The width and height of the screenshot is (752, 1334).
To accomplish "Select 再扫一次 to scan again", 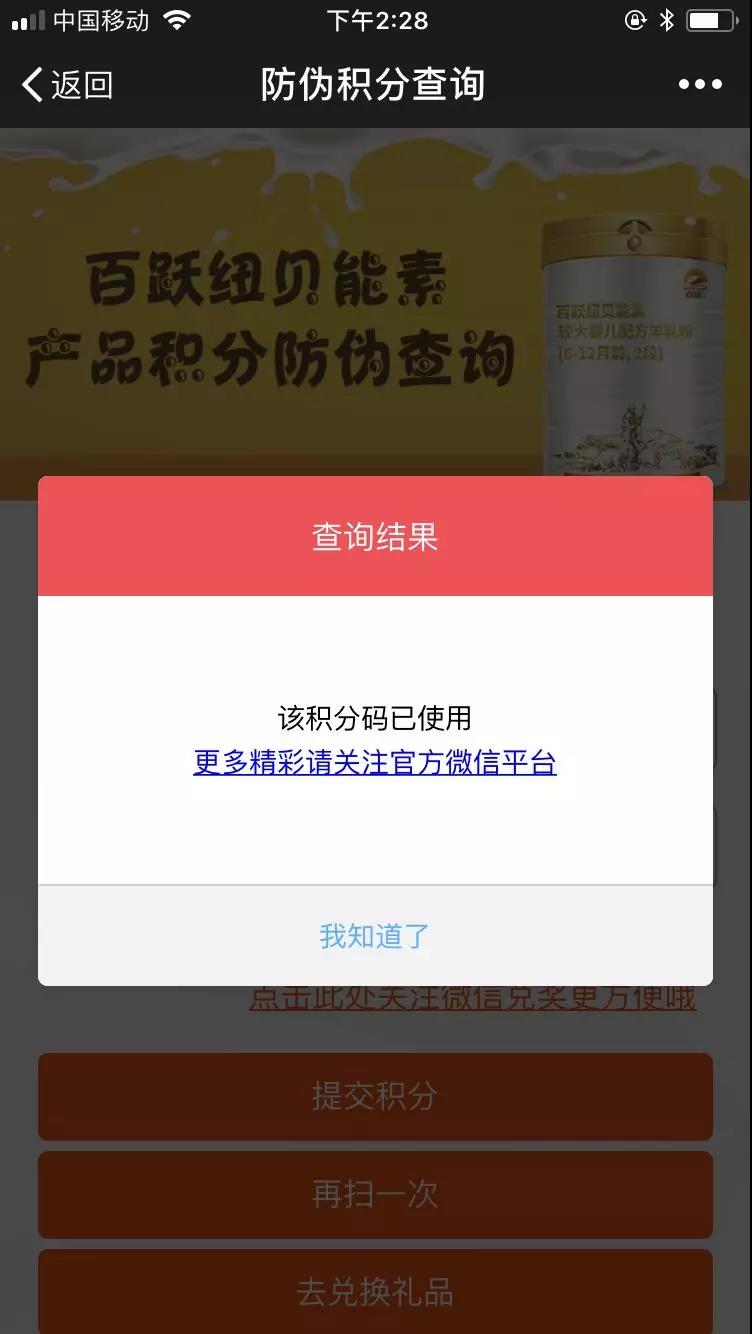I will click(x=375, y=1194).
